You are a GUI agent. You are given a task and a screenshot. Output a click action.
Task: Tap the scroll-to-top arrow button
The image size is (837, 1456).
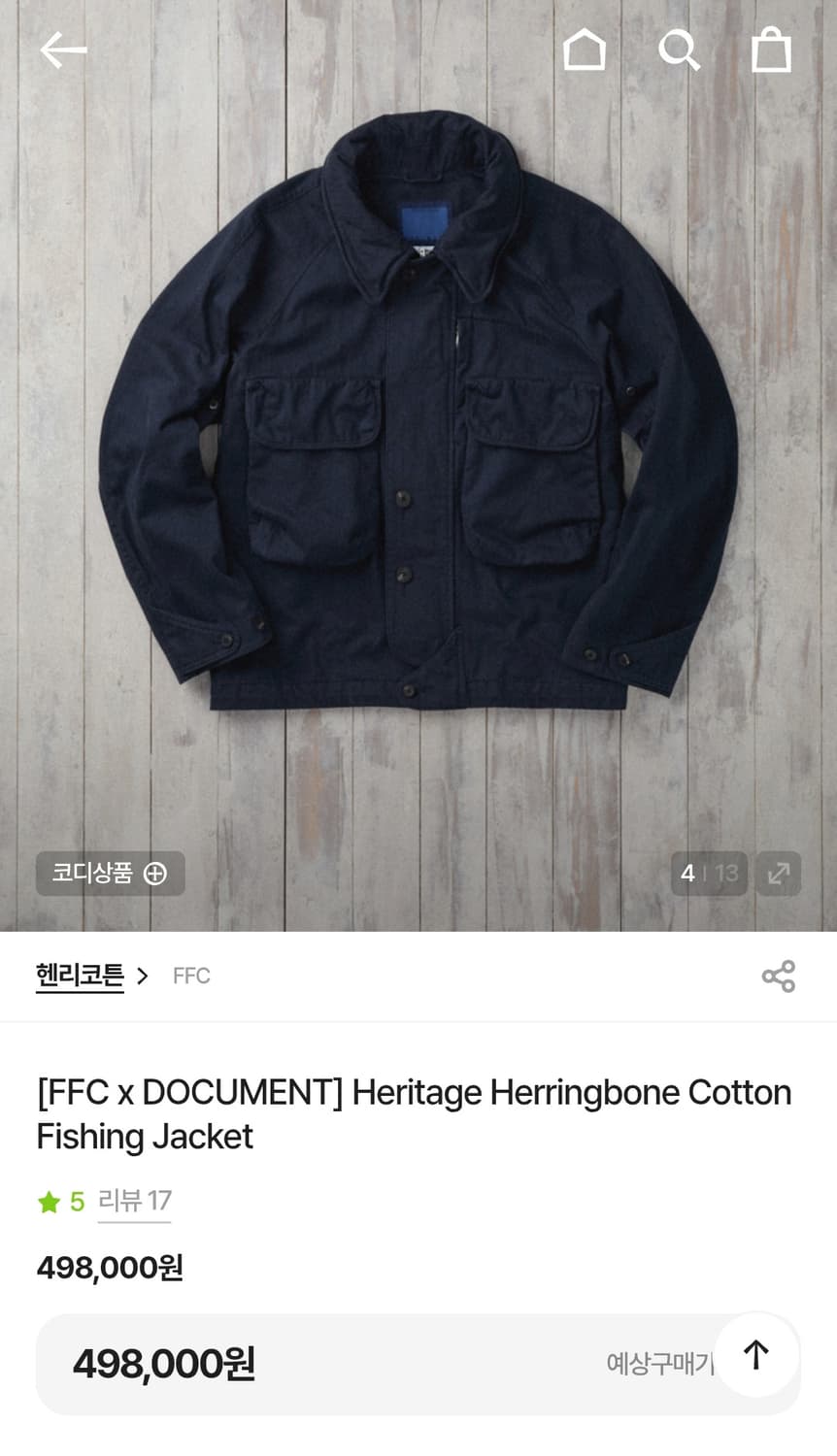(x=755, y=1354)
